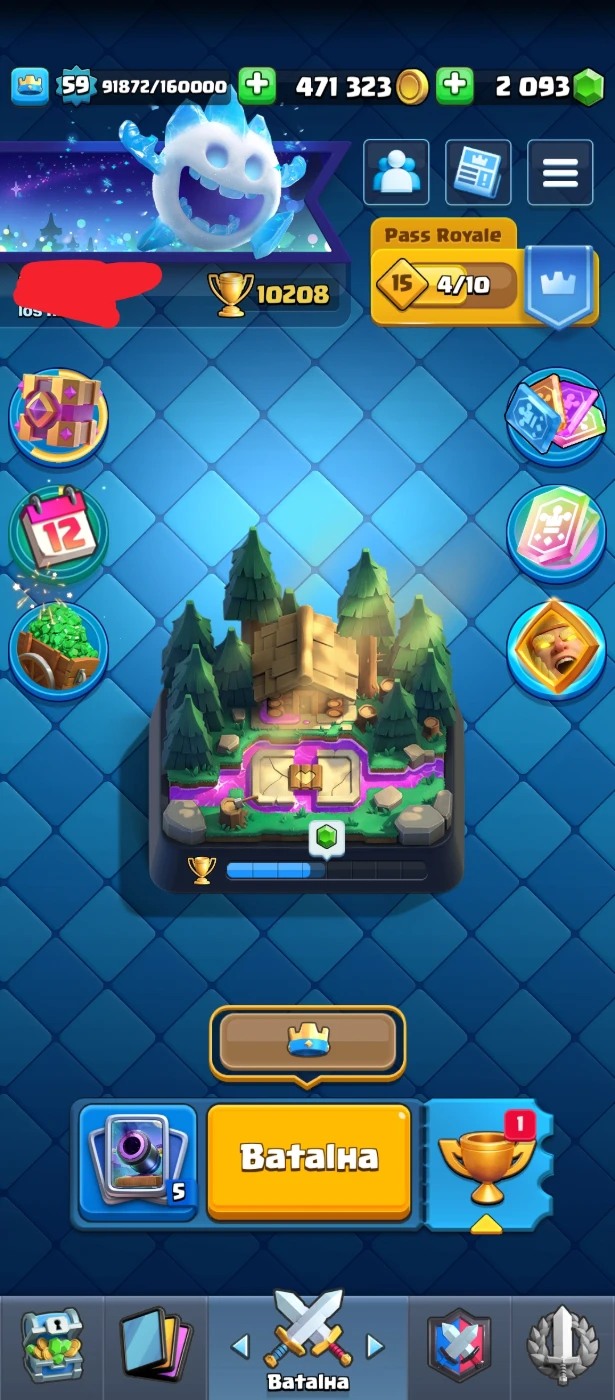Switch to the cards collection tab
615x1400 pixels.
coord(155,1346)
